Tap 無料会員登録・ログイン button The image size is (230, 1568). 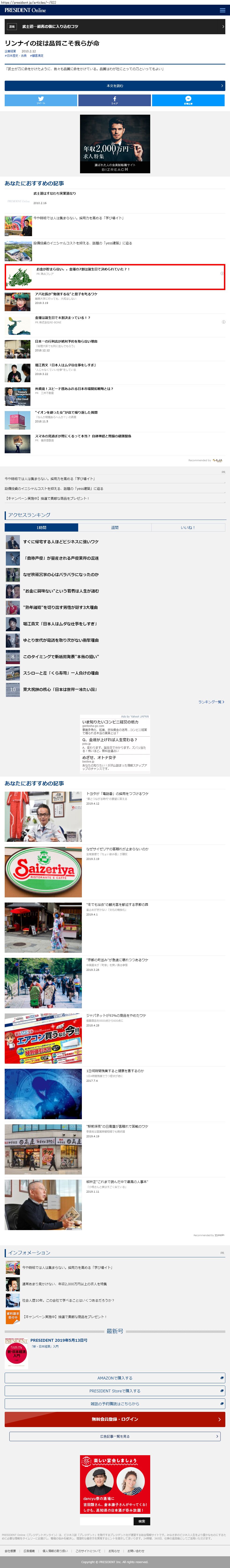tap(115, 1420)
